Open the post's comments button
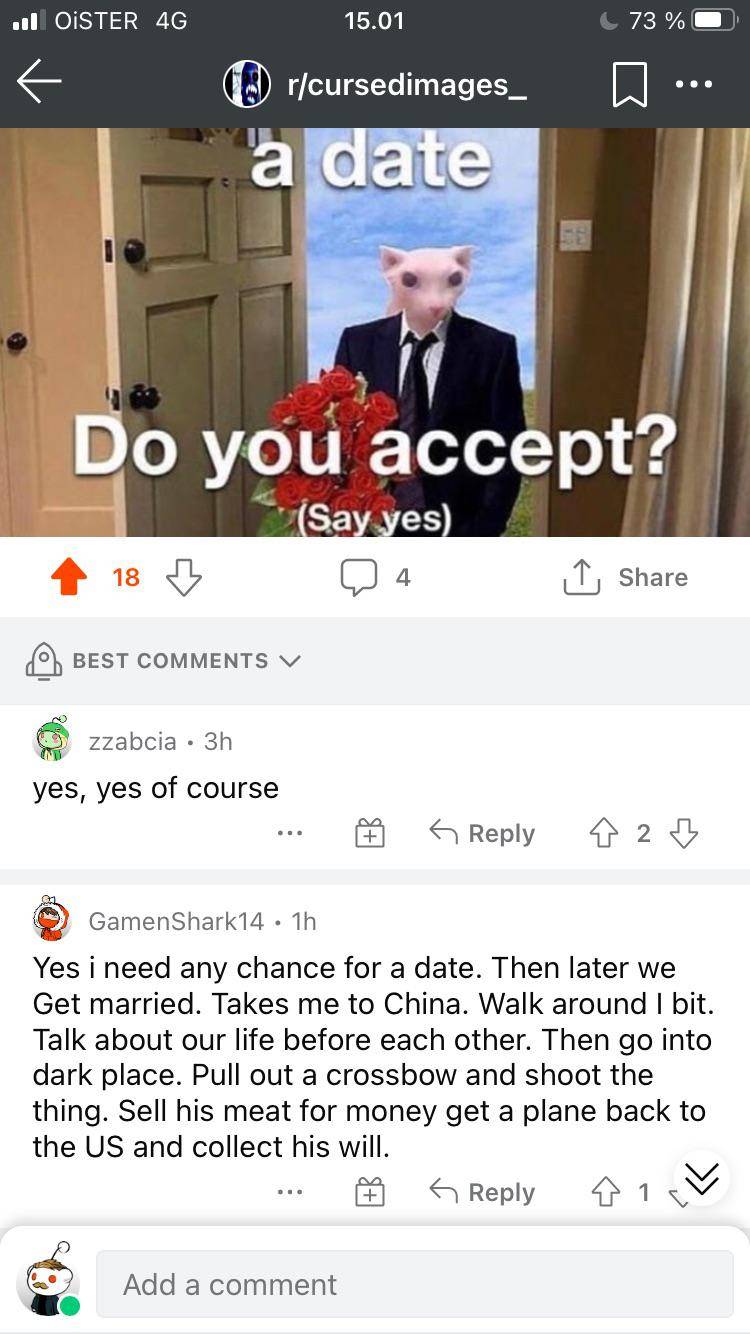750x1334 pixels. [375, 577]
